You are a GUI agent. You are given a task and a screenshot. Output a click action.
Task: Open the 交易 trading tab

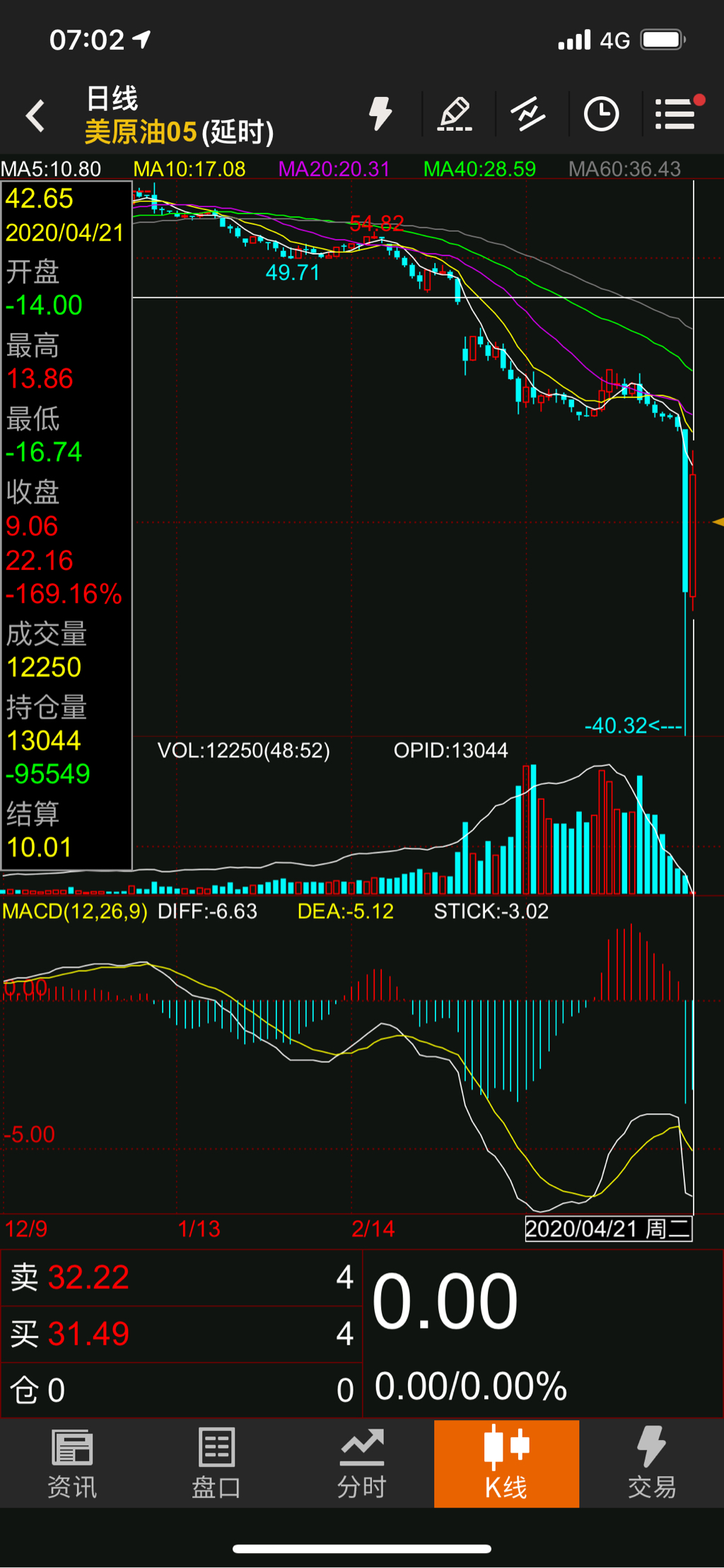651,1464
